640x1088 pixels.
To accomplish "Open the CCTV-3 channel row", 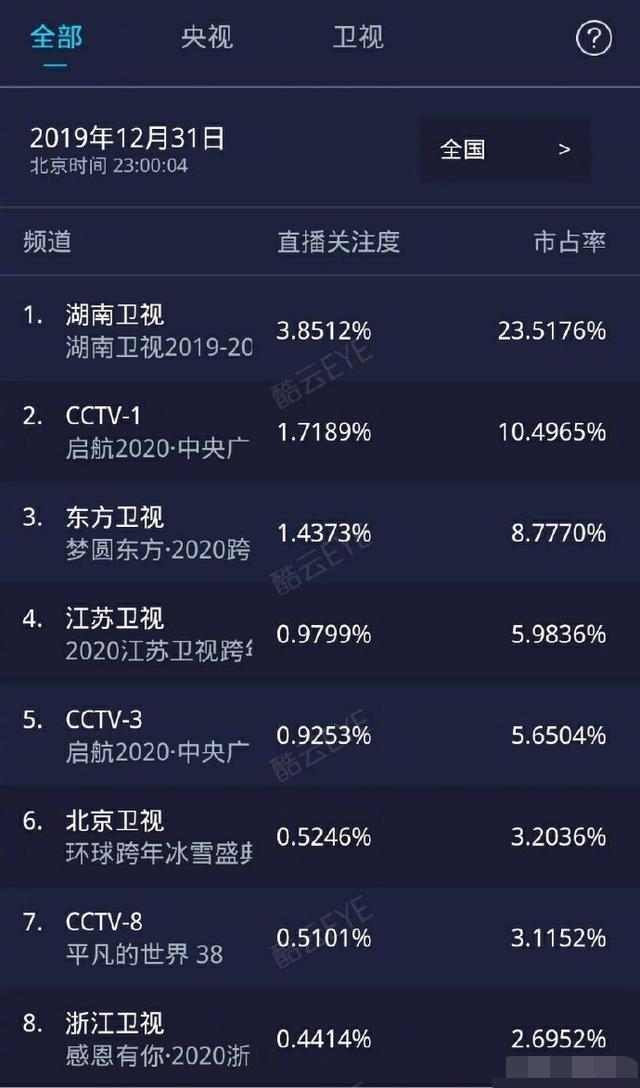I will click(x=320, y=736).
